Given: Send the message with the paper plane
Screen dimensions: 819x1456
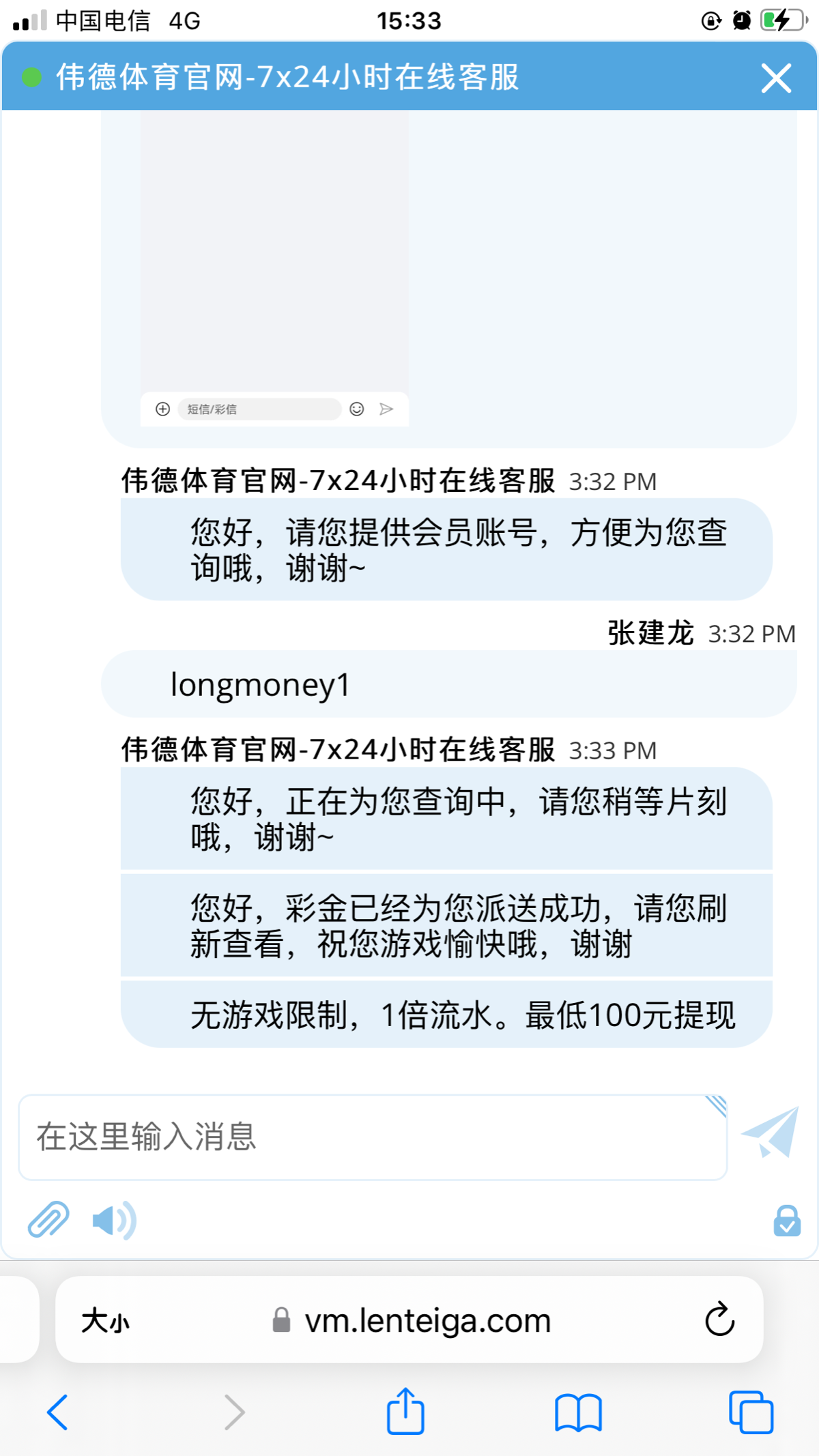Looking at the screenshot, I should click(x=771, y=1132).
